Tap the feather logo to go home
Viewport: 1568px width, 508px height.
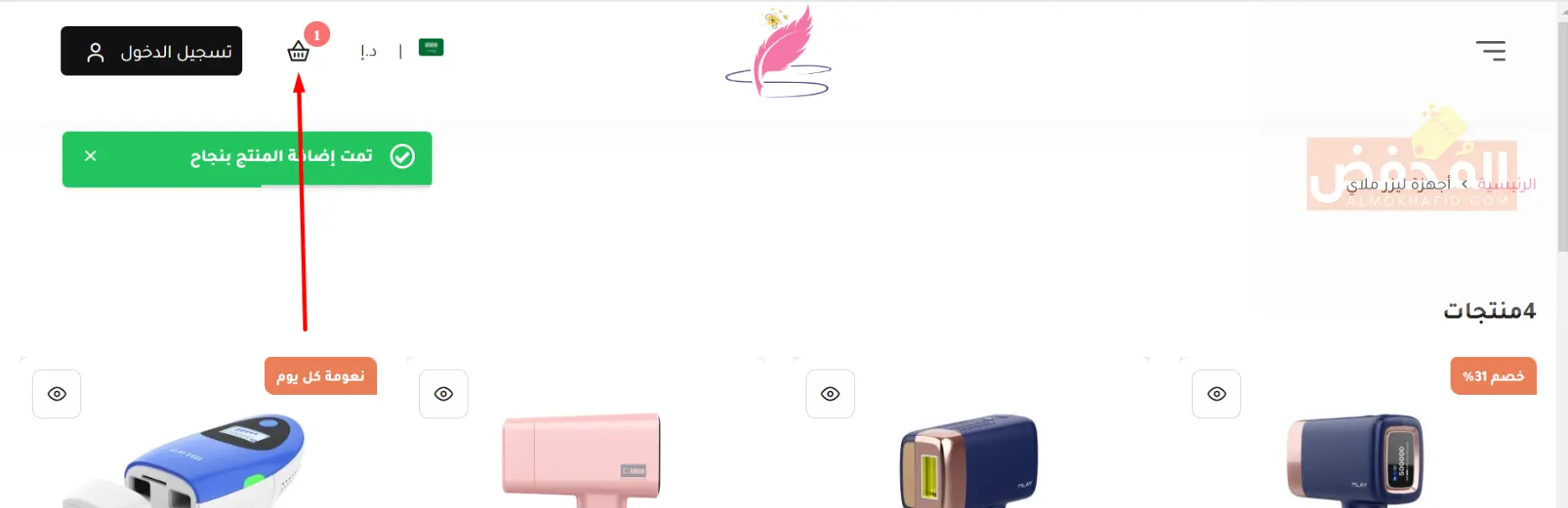pyautogui.click(x=778, y=52)
